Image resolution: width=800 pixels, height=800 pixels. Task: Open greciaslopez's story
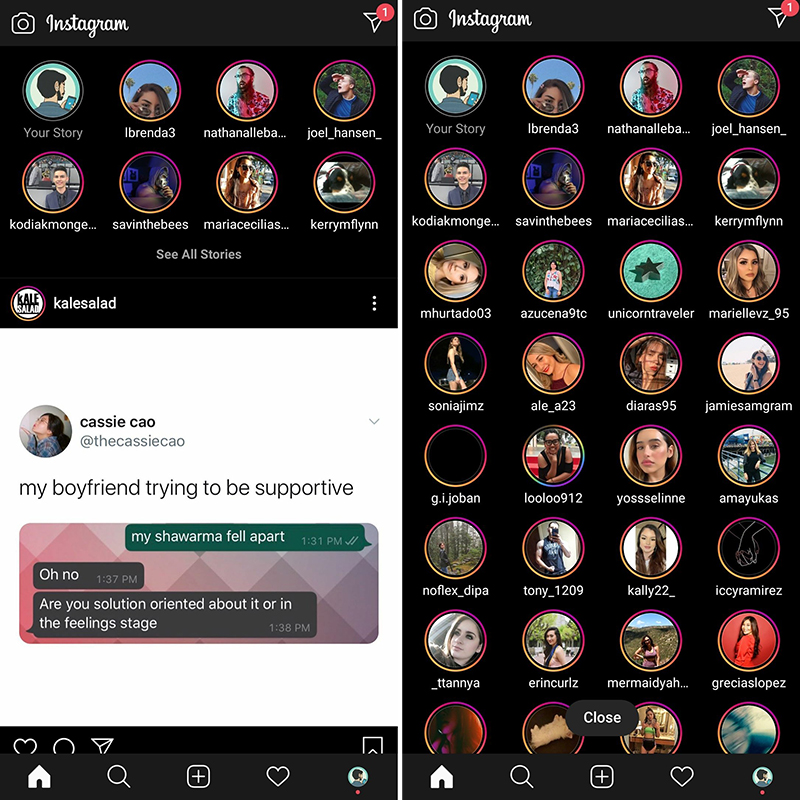[x=749, y=641]
